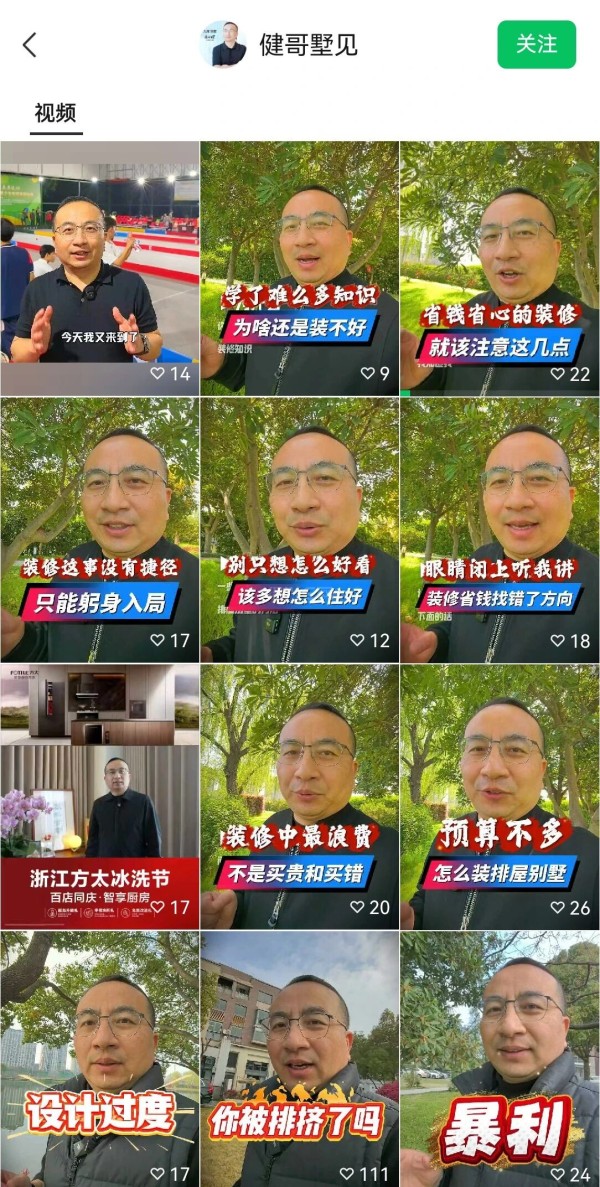Open the video 你被排挤了吗
Viewport: 600px width, 1187px height.
coord(299,1060)
